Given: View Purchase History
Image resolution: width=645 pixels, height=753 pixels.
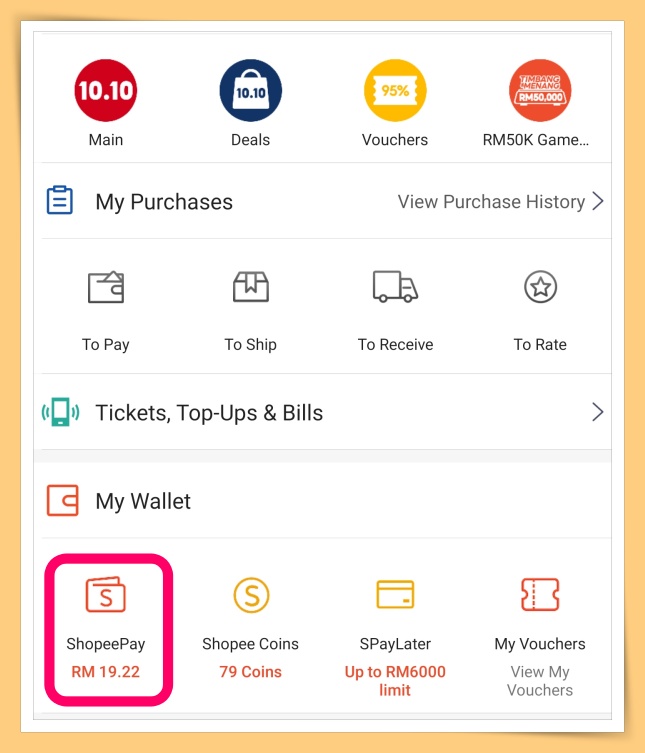Looking at the screenshot, I should click(x=500, y=202).
